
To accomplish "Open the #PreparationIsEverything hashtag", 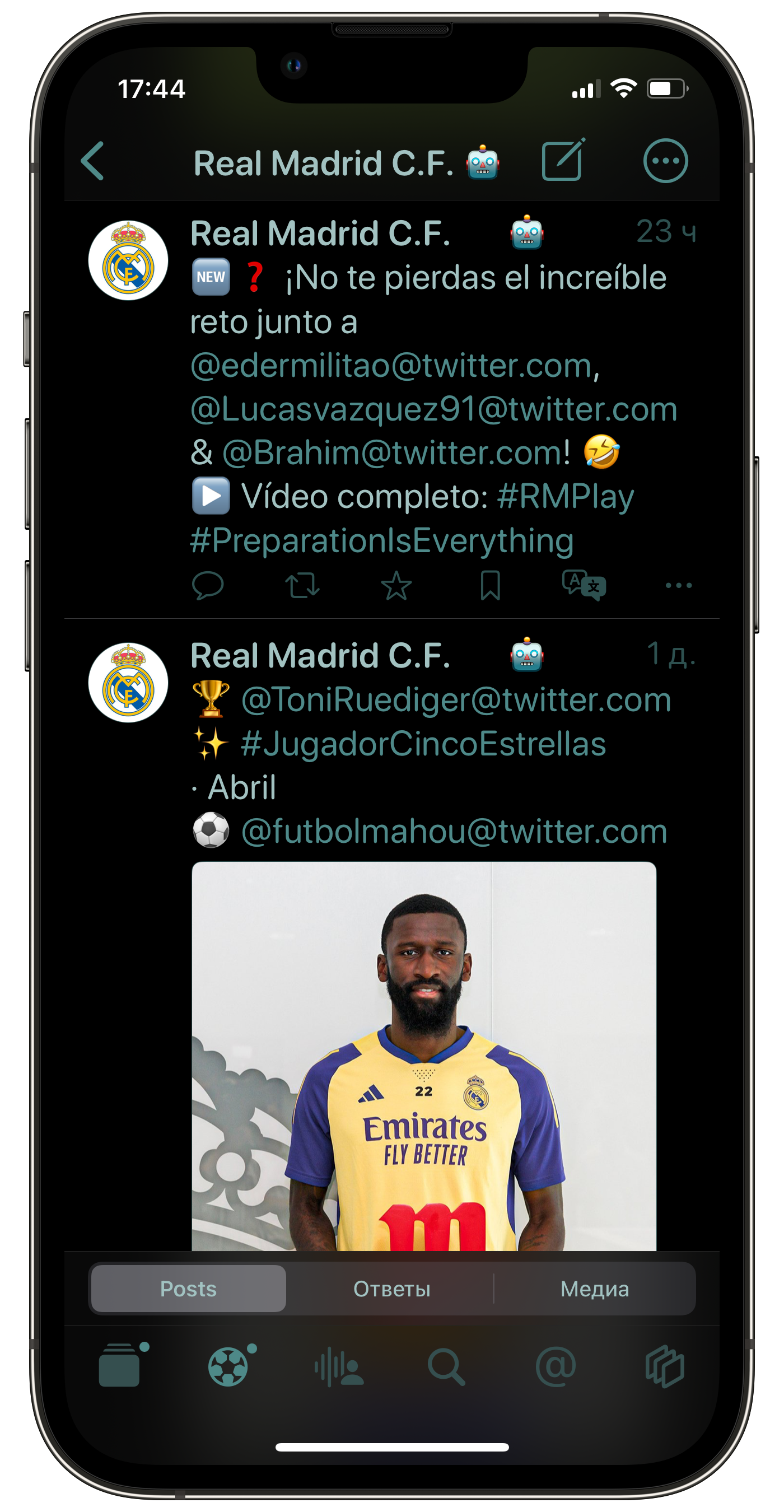I will [x=381, y=540].
